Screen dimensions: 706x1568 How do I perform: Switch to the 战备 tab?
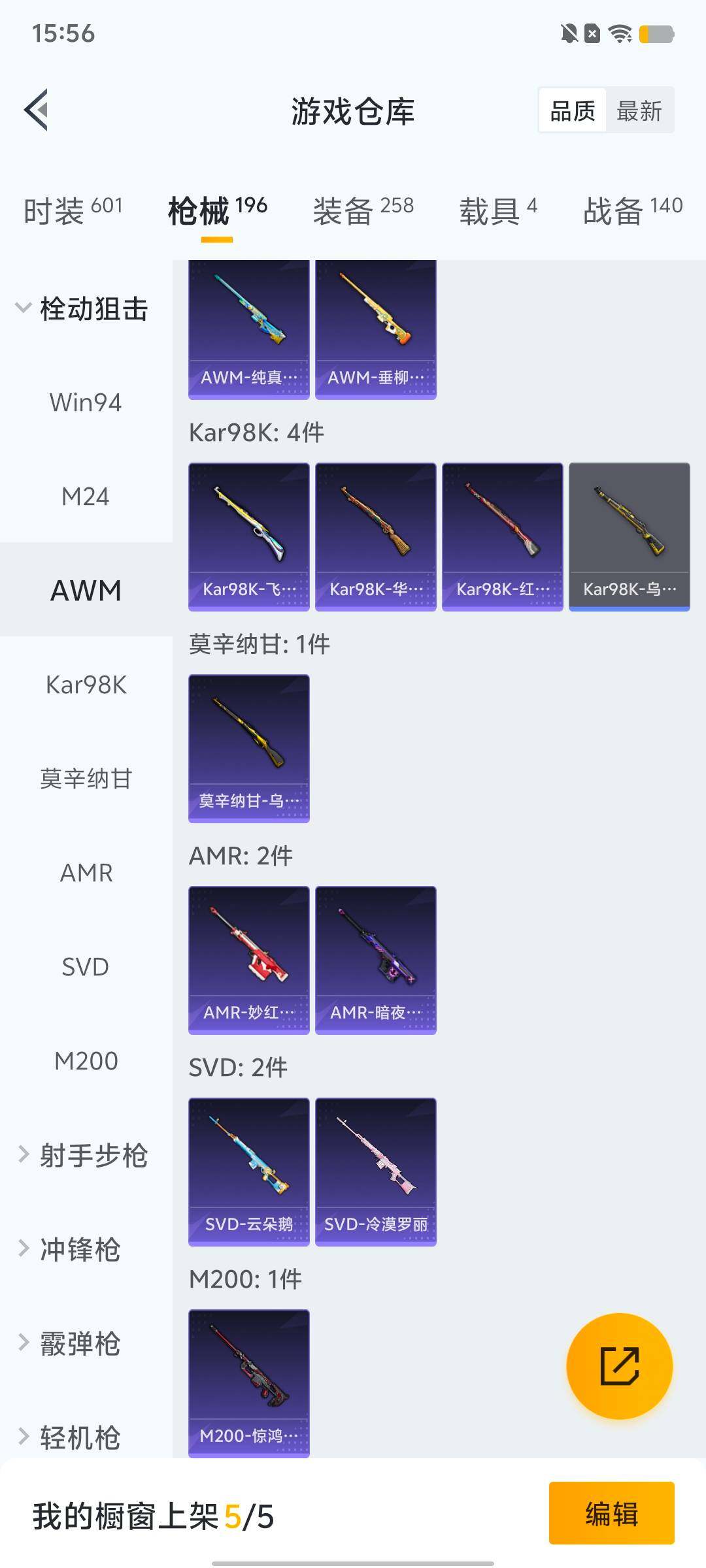(x=632, y=210)
